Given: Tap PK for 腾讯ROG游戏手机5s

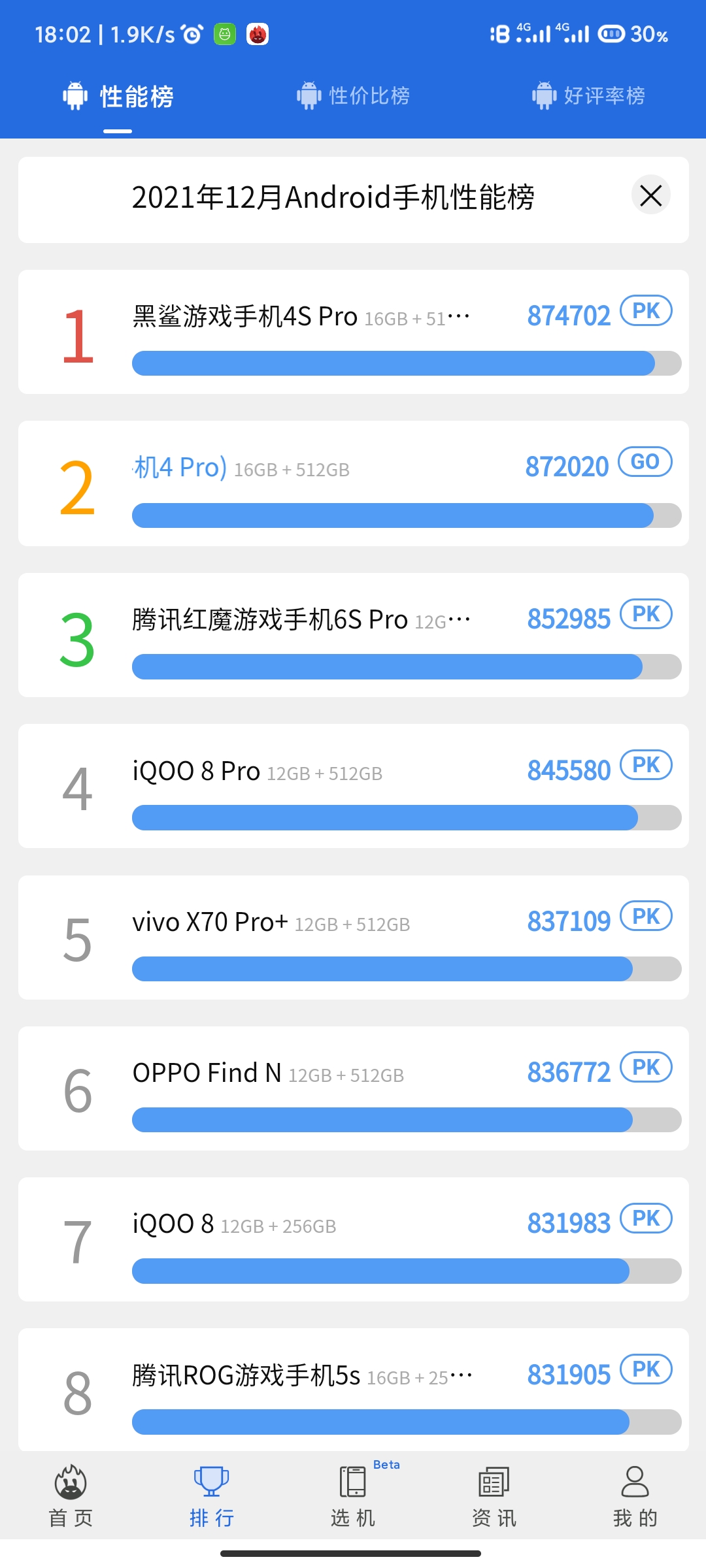Looking at the screenshot, I should [x=646, y=1369].
